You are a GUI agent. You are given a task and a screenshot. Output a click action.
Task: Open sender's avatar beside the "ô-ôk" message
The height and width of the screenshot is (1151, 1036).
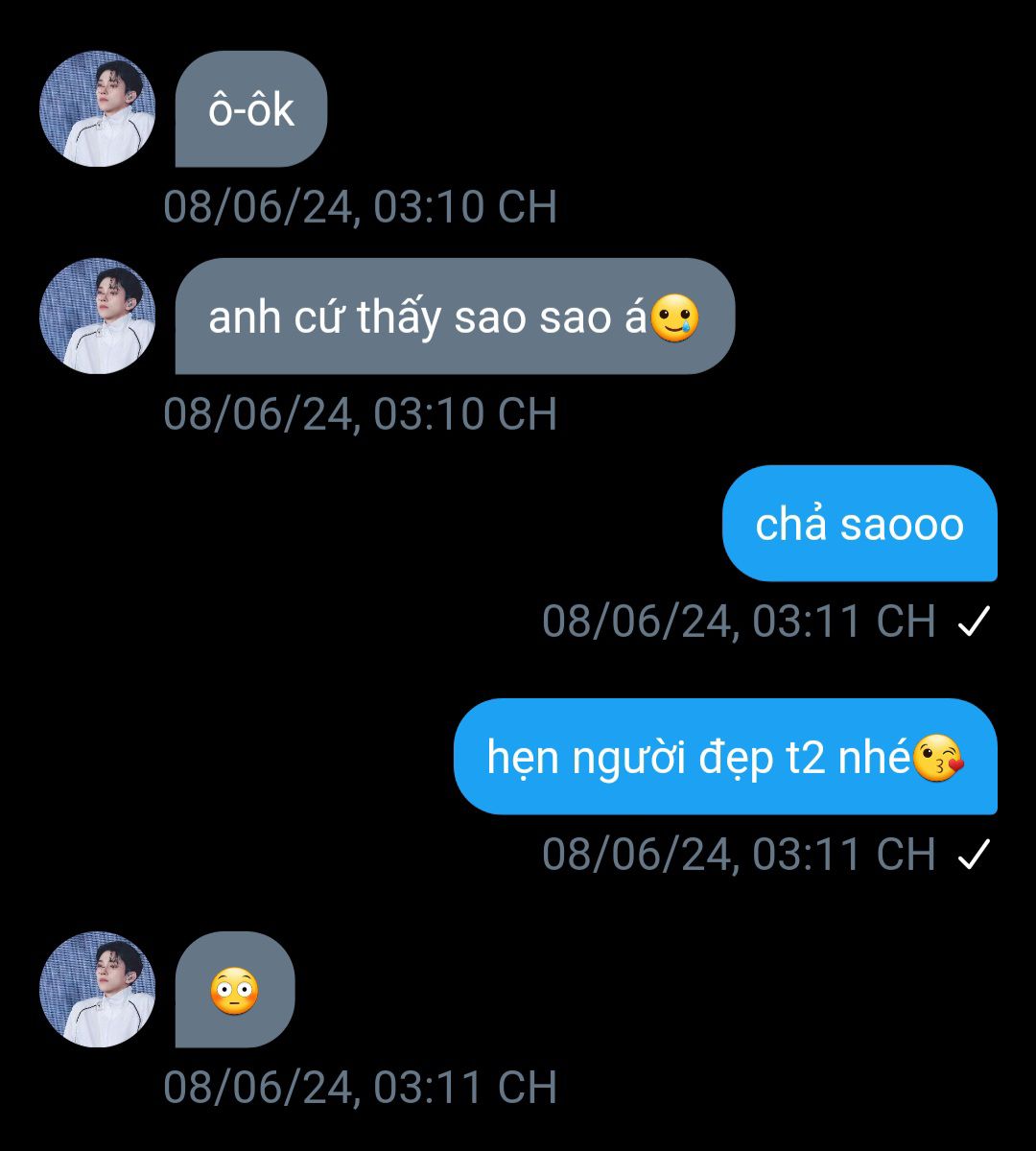(x=97, y=109)
